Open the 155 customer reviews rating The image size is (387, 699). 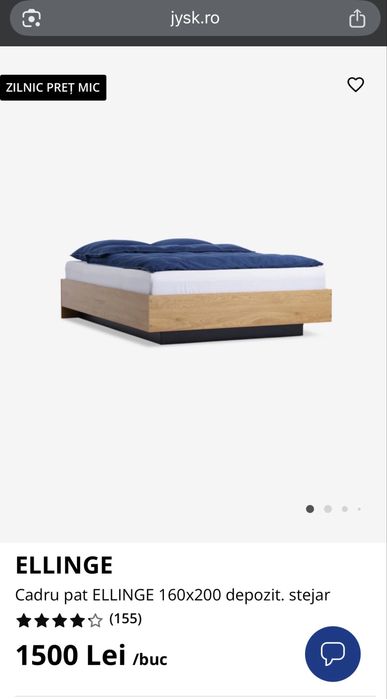(x=79, y=620)
